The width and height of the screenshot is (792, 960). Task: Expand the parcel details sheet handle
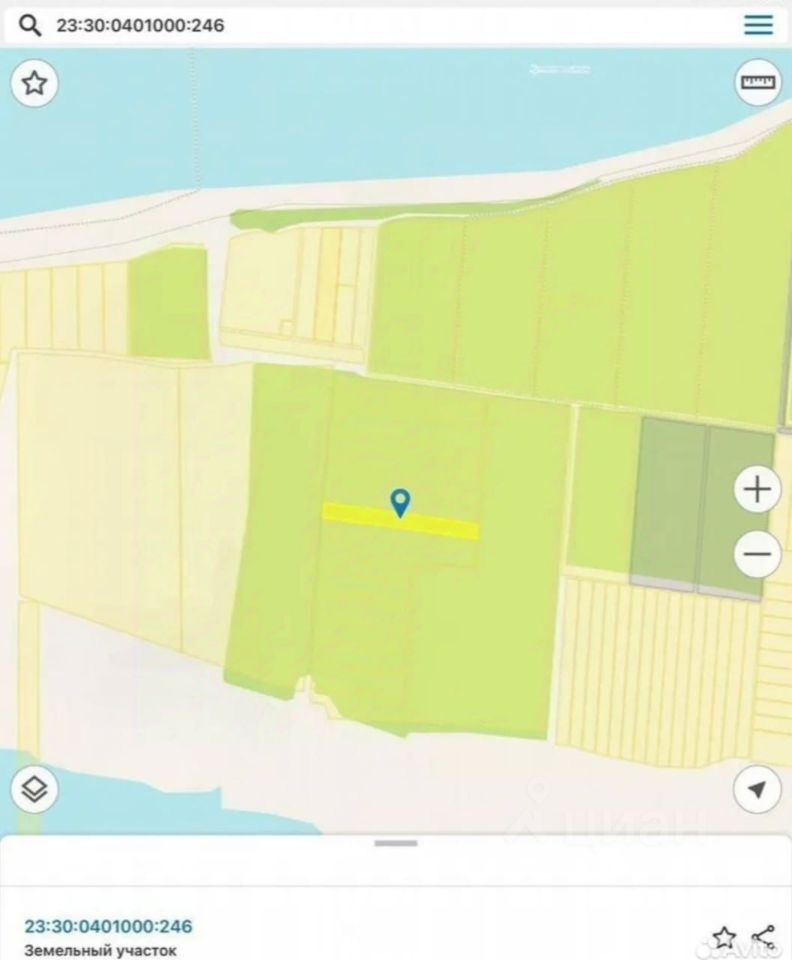[396, 843]
